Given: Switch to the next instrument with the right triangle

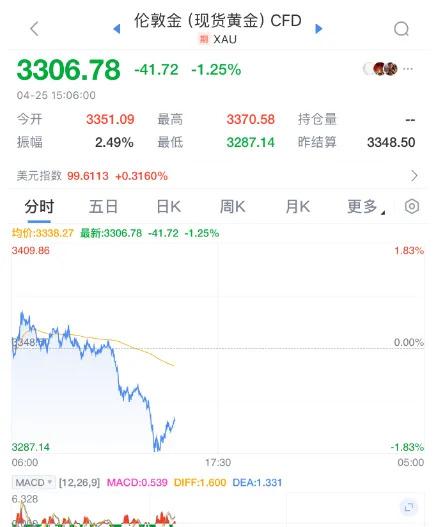Looking at the screenshot, I should [319, 29].
